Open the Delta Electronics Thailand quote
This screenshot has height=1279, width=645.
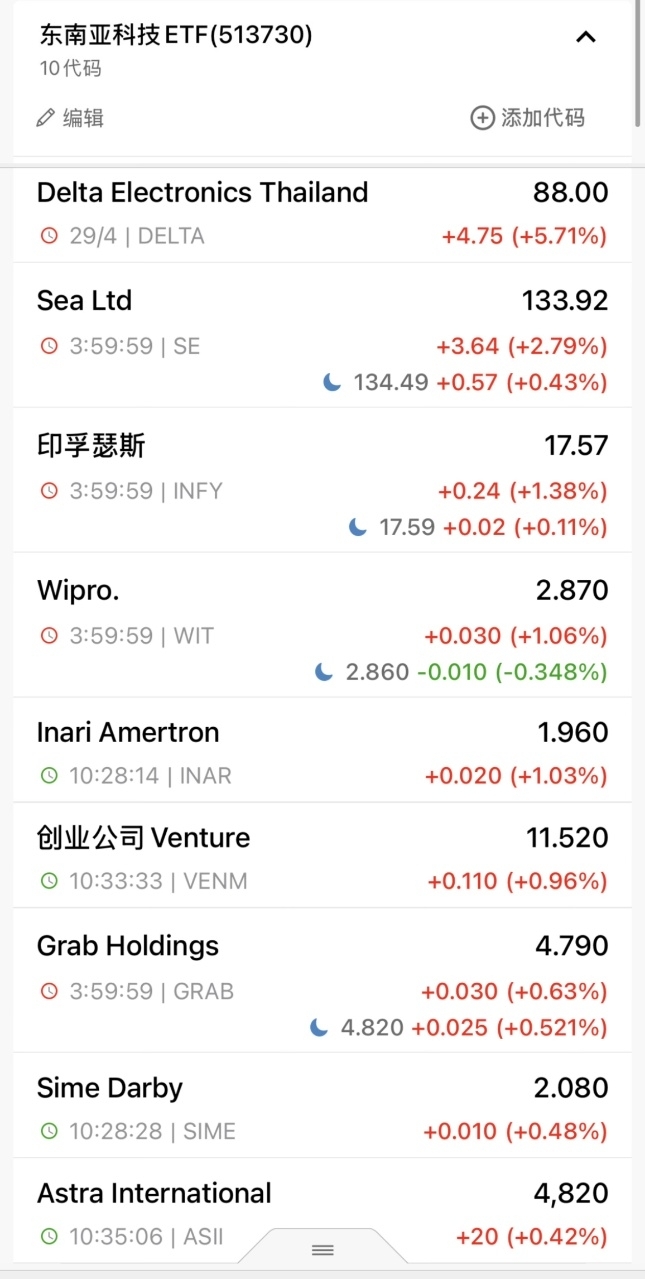[x=322, y=214]
